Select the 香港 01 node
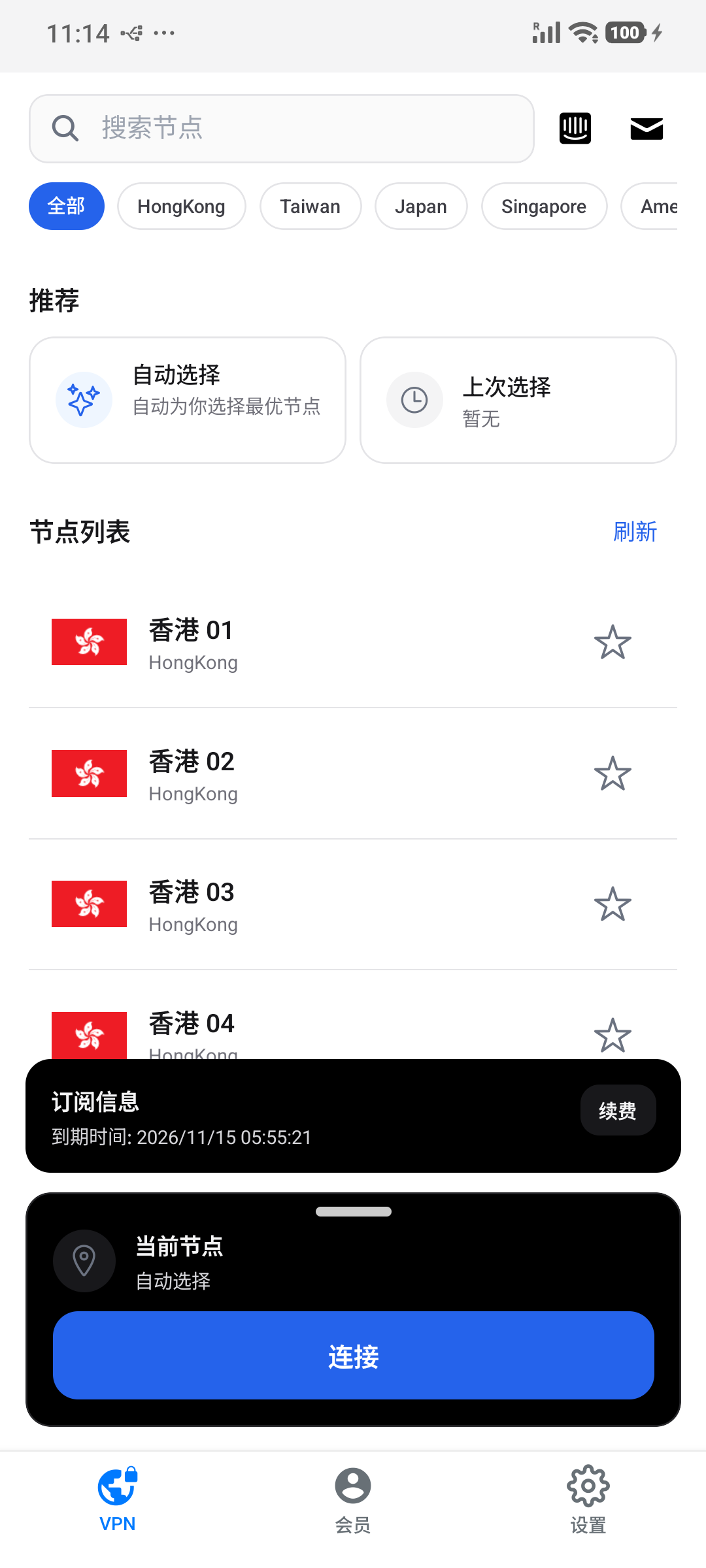706x1568 pixels. [x=294, y=642]
